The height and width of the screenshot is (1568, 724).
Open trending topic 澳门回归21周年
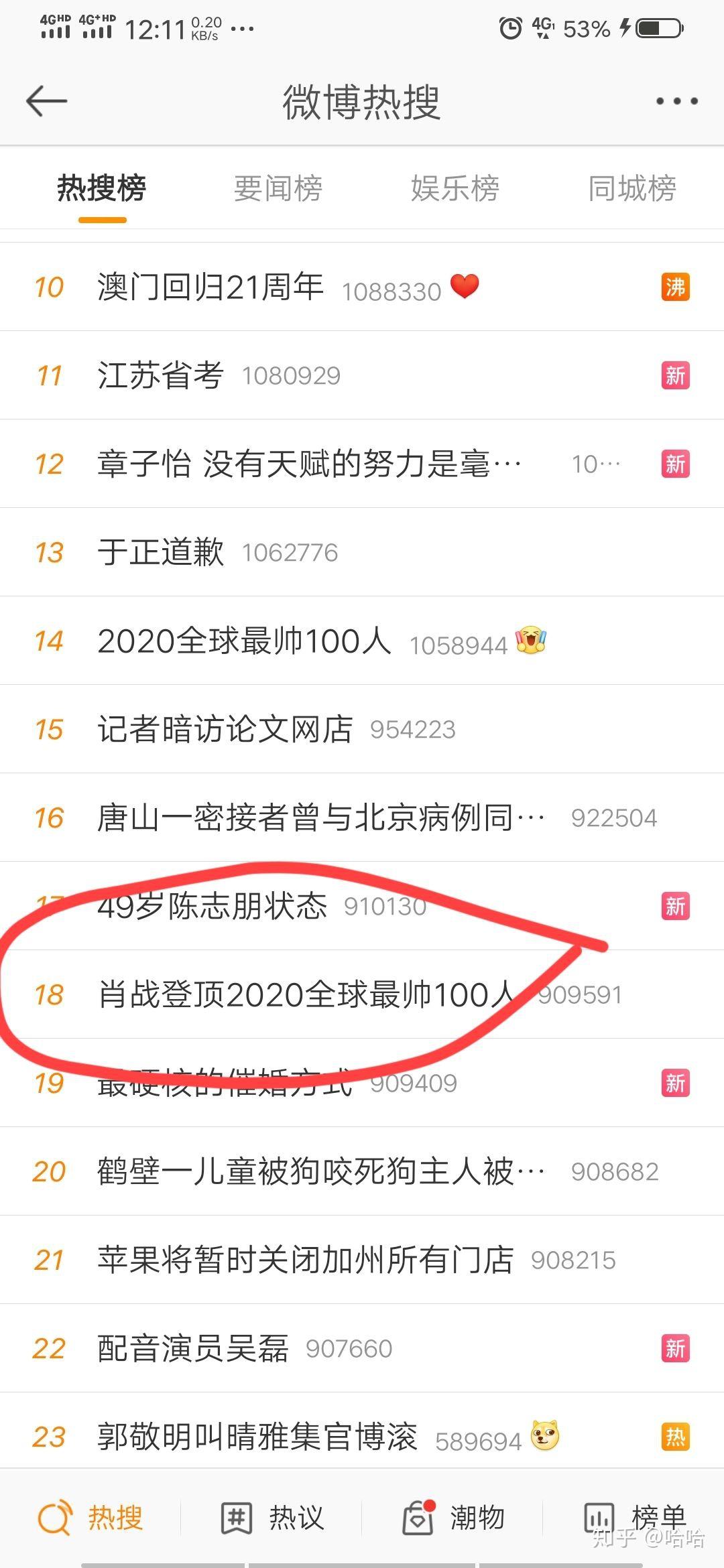tap(210, 287)
